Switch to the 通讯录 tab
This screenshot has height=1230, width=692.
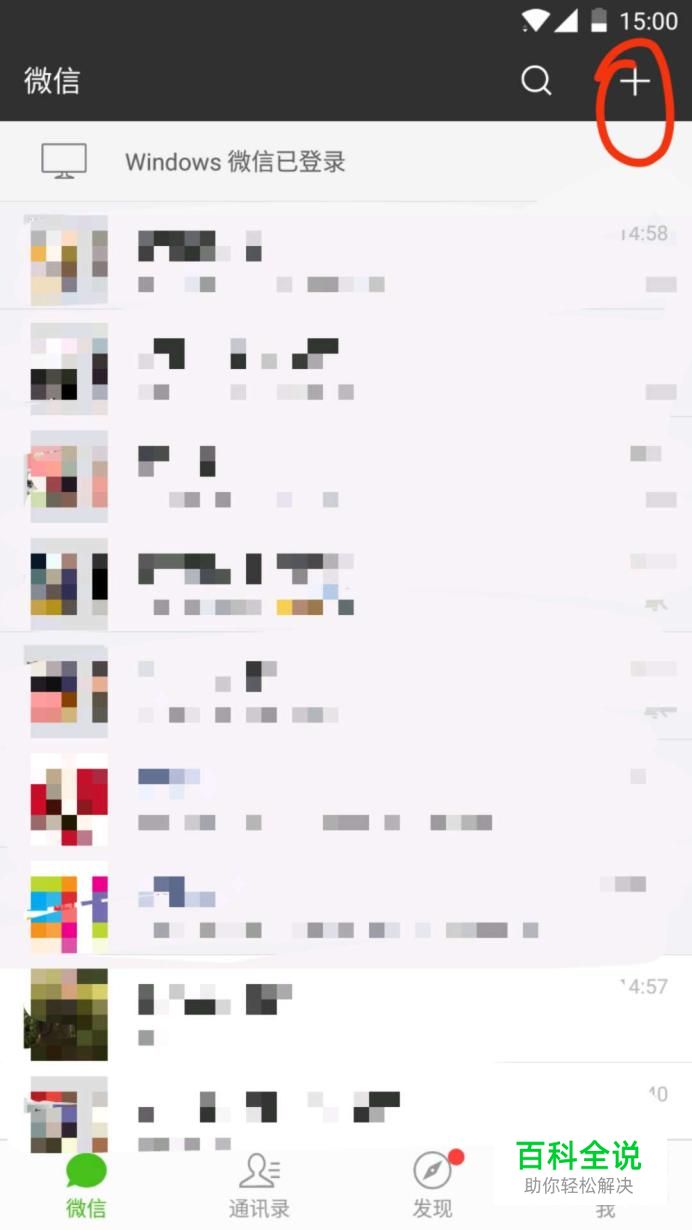point(259,1184)
